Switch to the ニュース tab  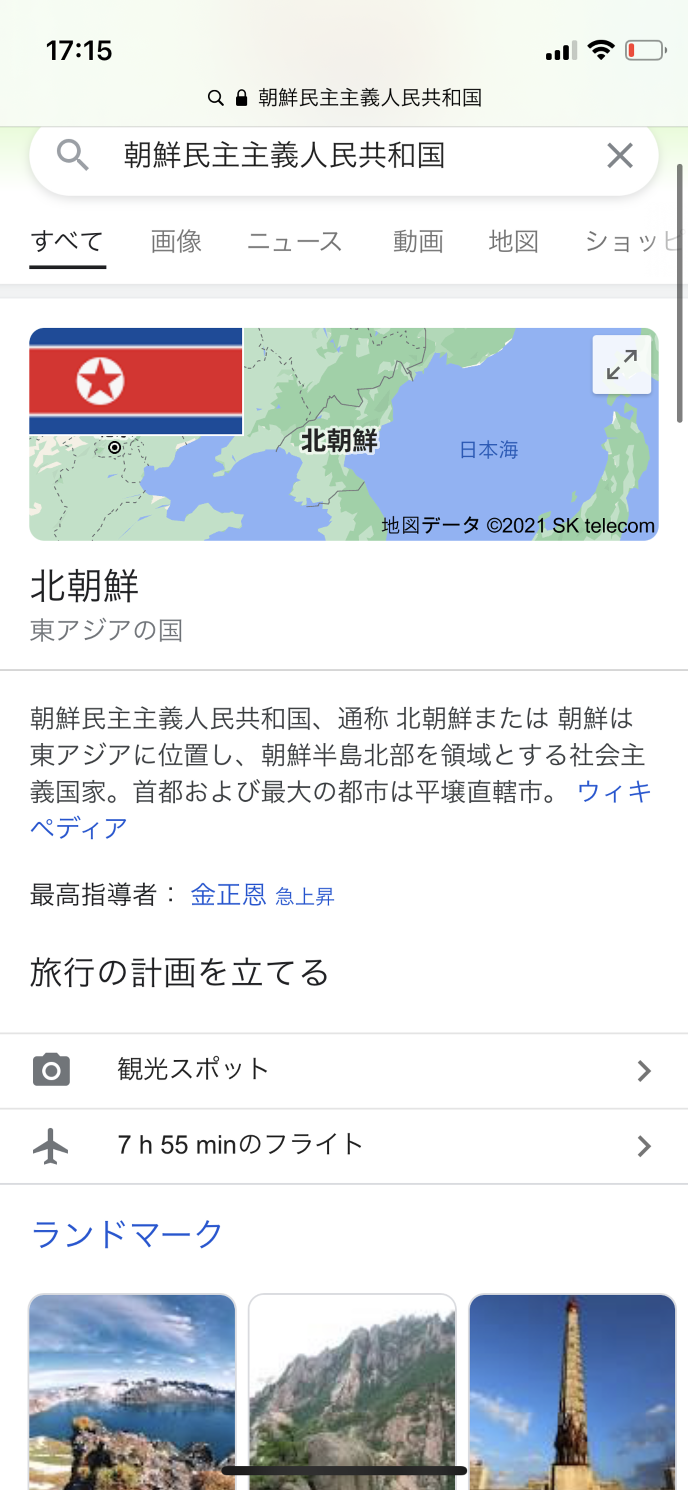(294, 241)
